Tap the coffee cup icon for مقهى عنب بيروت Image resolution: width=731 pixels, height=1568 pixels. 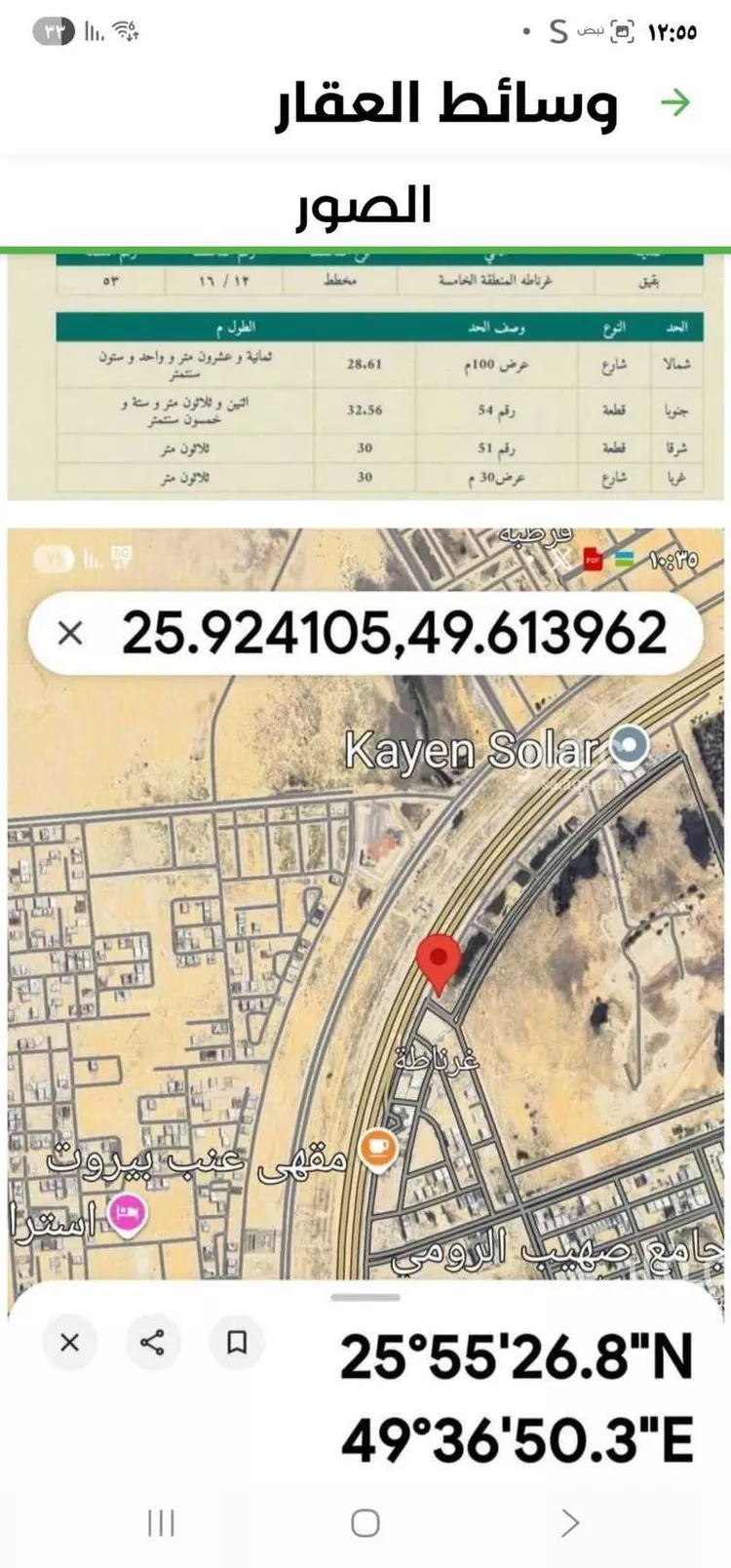click(x=376, y=1148)
